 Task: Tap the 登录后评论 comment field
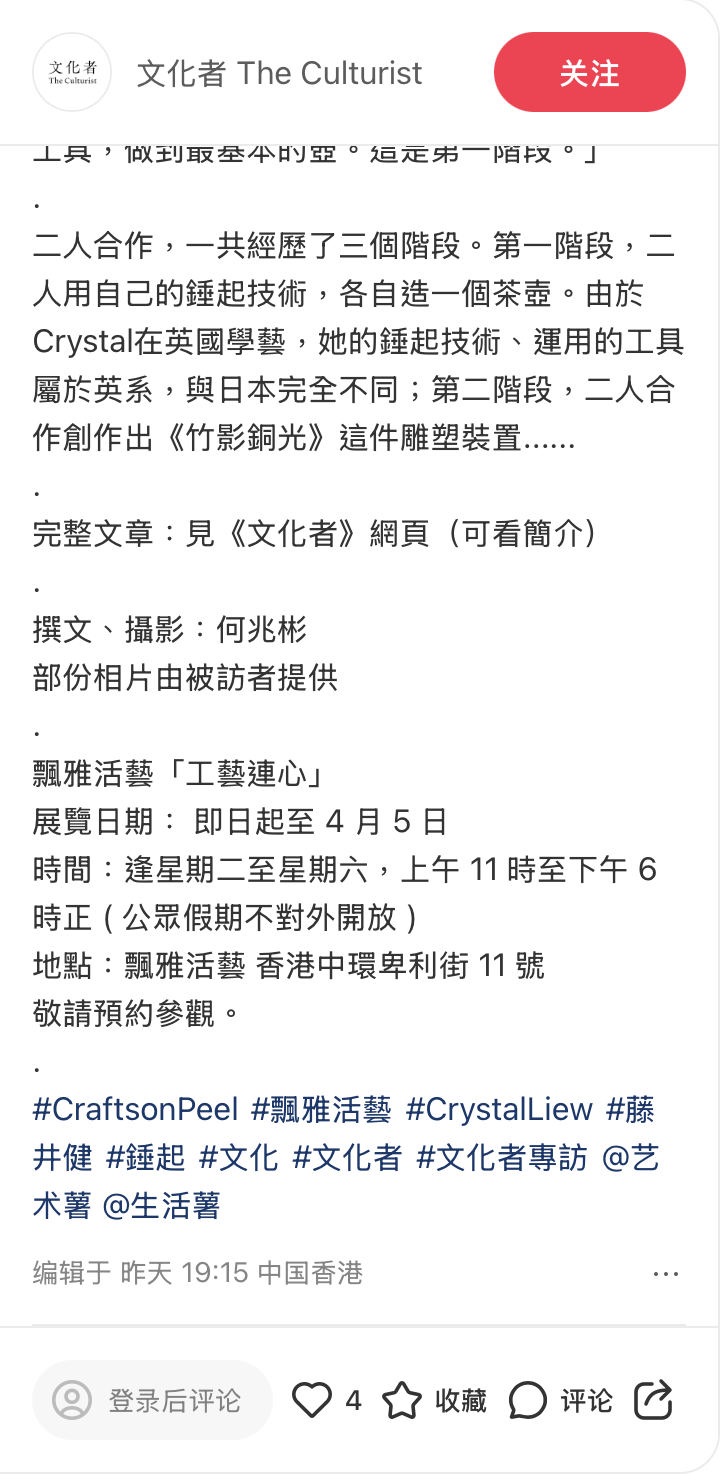[152, 1400]
